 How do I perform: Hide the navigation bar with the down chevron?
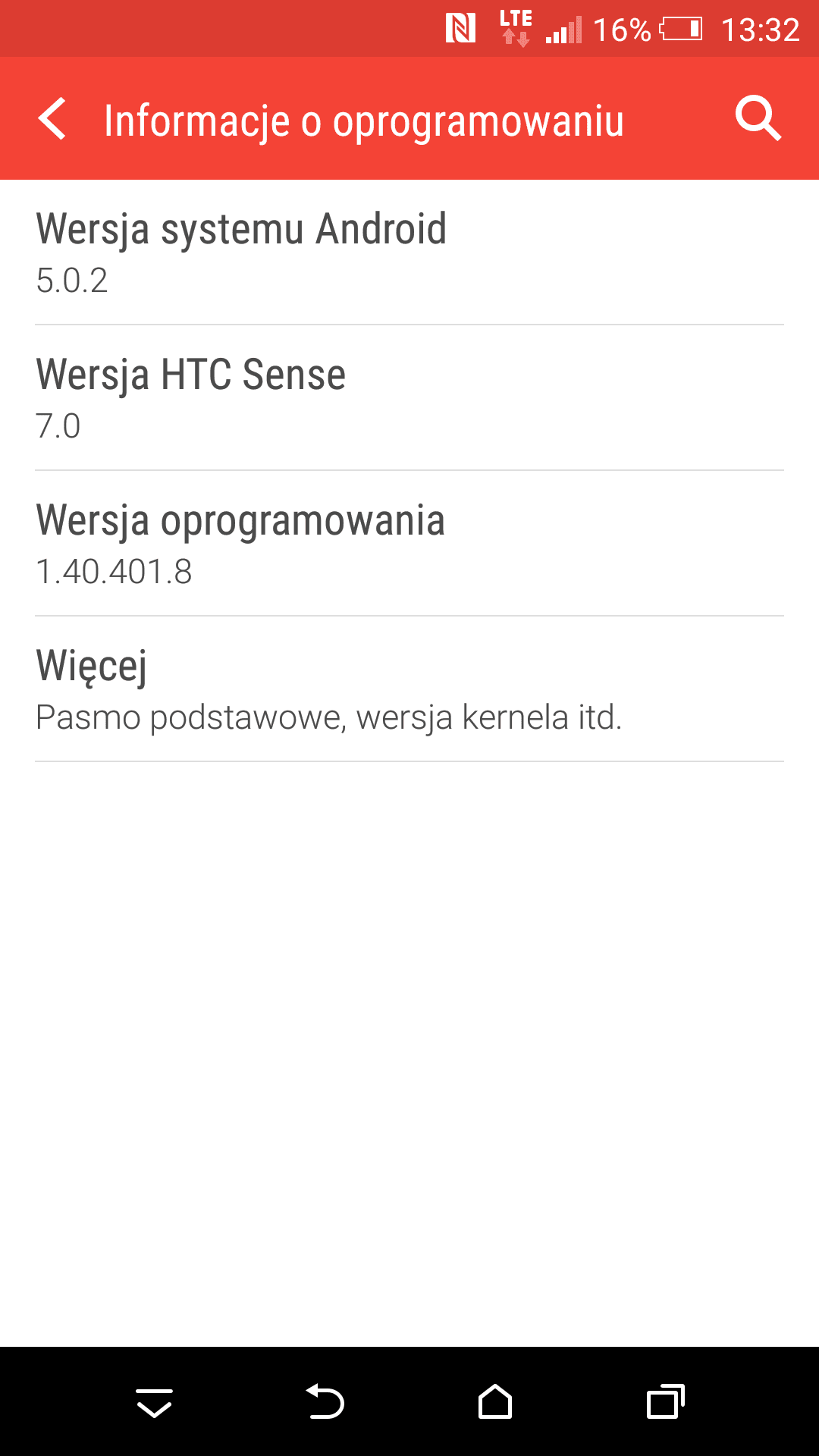coord(154,1403)
